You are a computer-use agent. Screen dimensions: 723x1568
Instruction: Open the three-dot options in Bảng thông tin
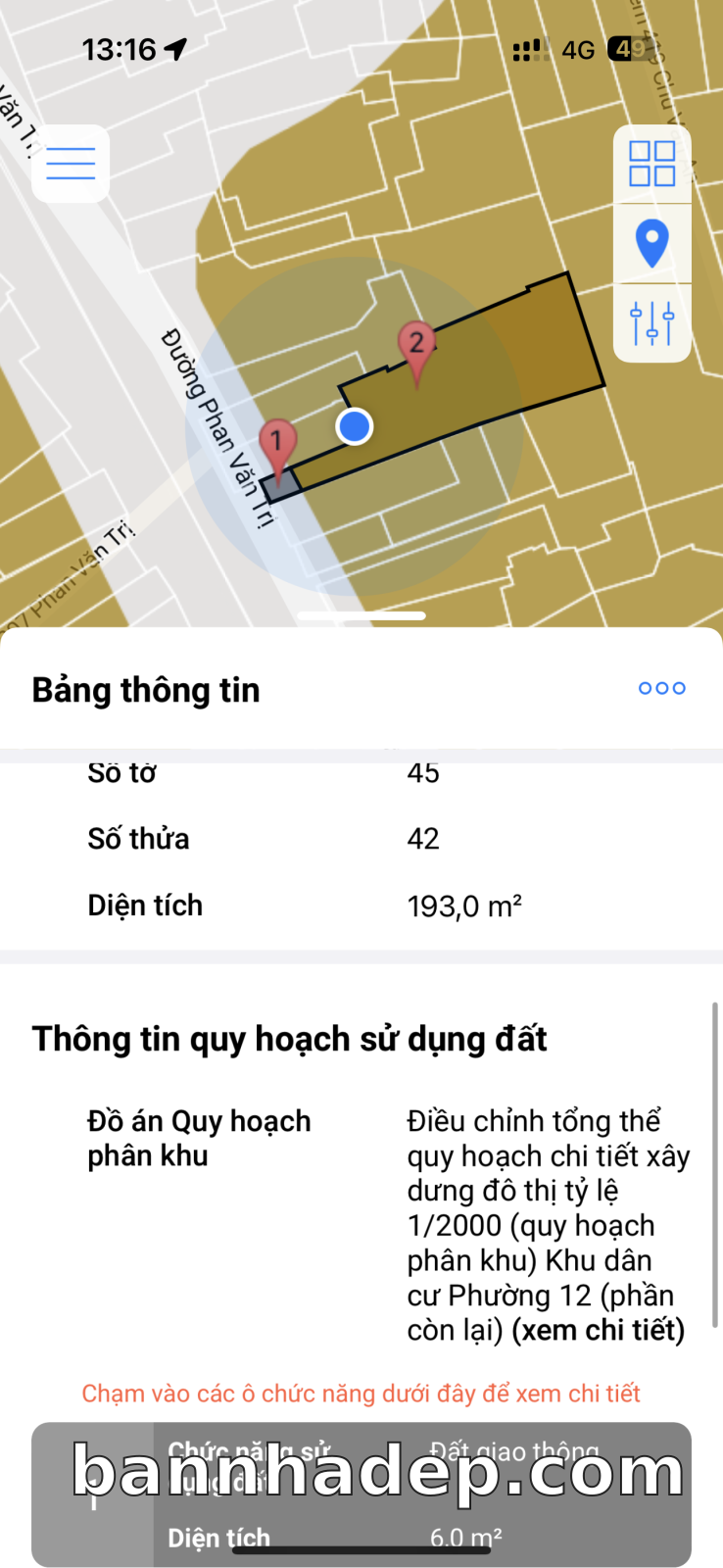click(662, 689)
